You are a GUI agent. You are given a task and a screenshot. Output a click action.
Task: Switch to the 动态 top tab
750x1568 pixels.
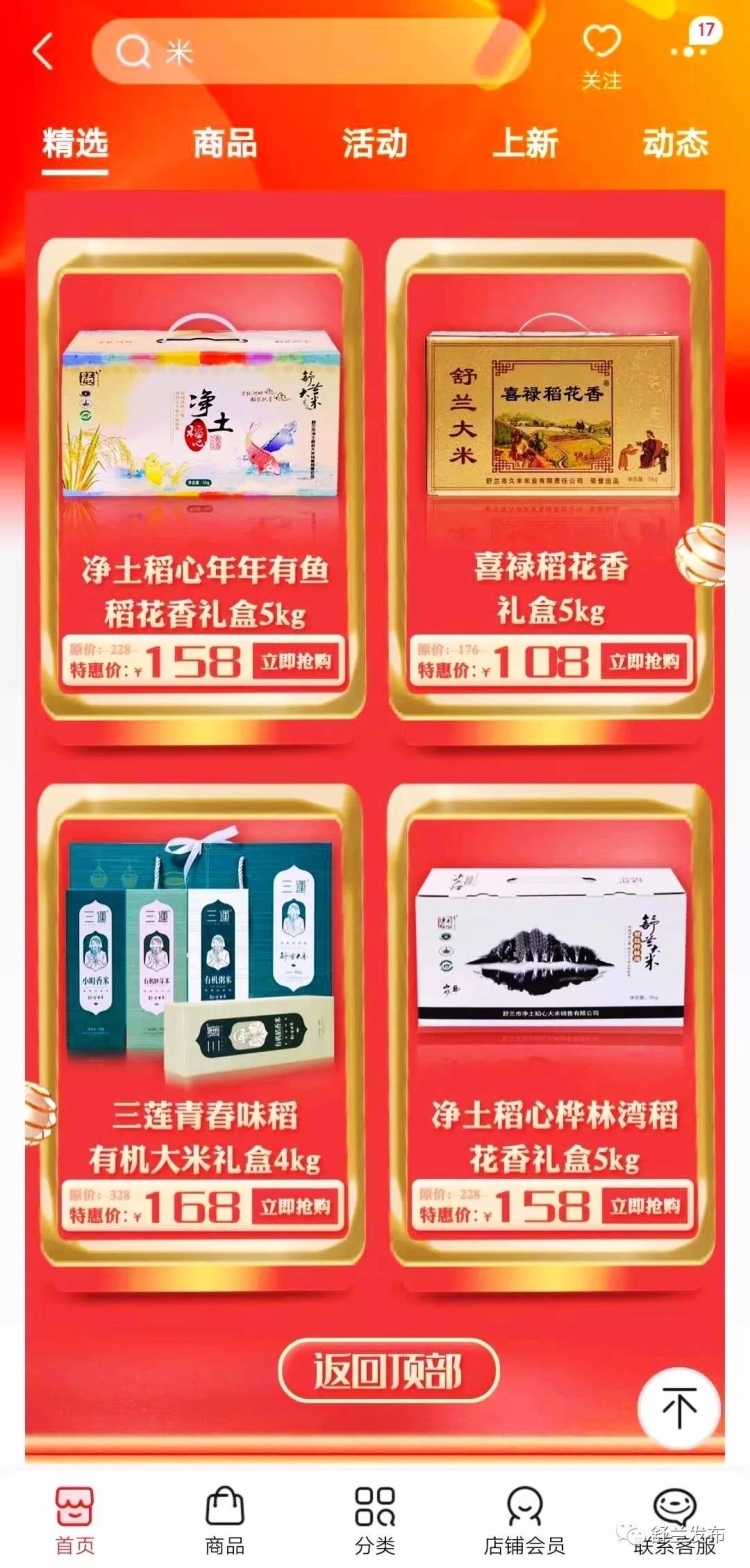coord(675,143)
